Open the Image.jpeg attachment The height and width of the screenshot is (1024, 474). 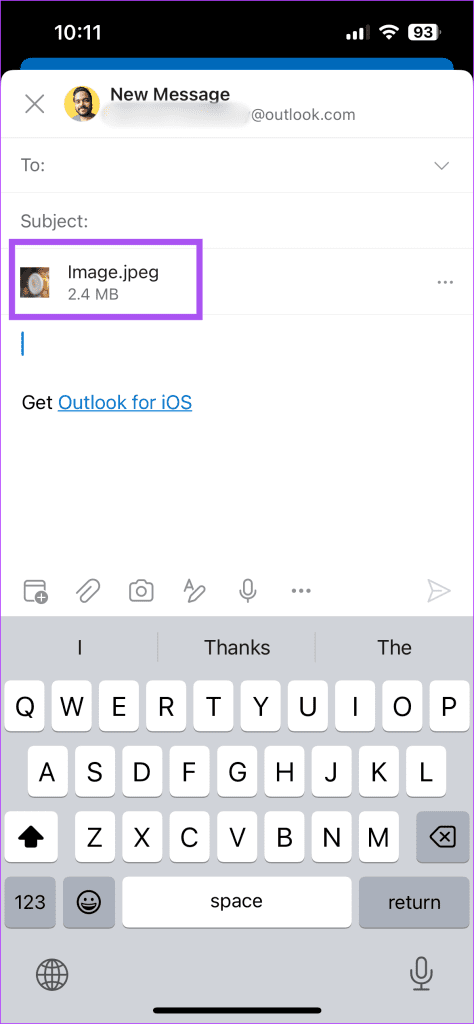tap(106, 282)
